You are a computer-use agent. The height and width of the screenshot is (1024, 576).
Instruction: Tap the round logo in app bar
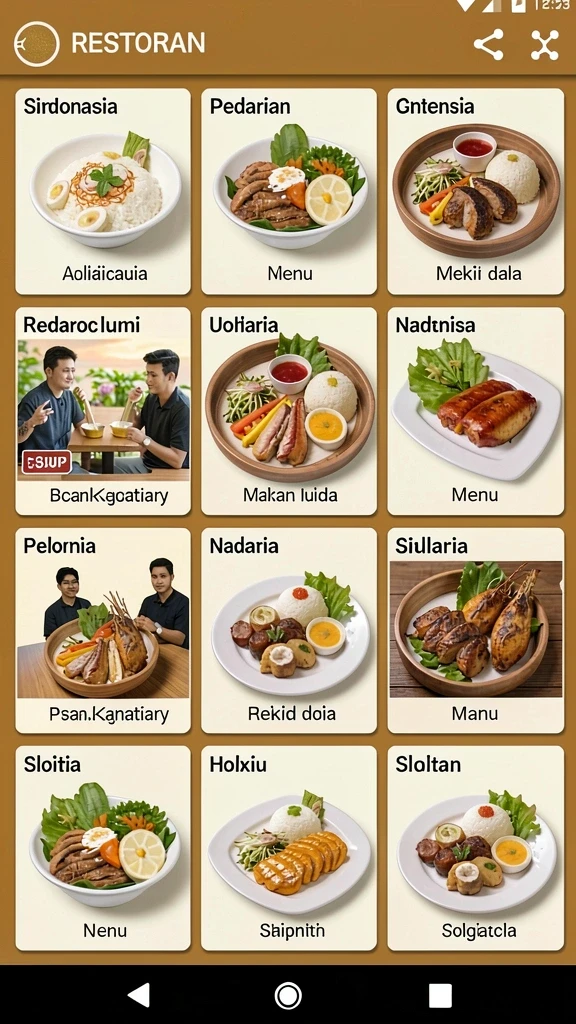37,44
